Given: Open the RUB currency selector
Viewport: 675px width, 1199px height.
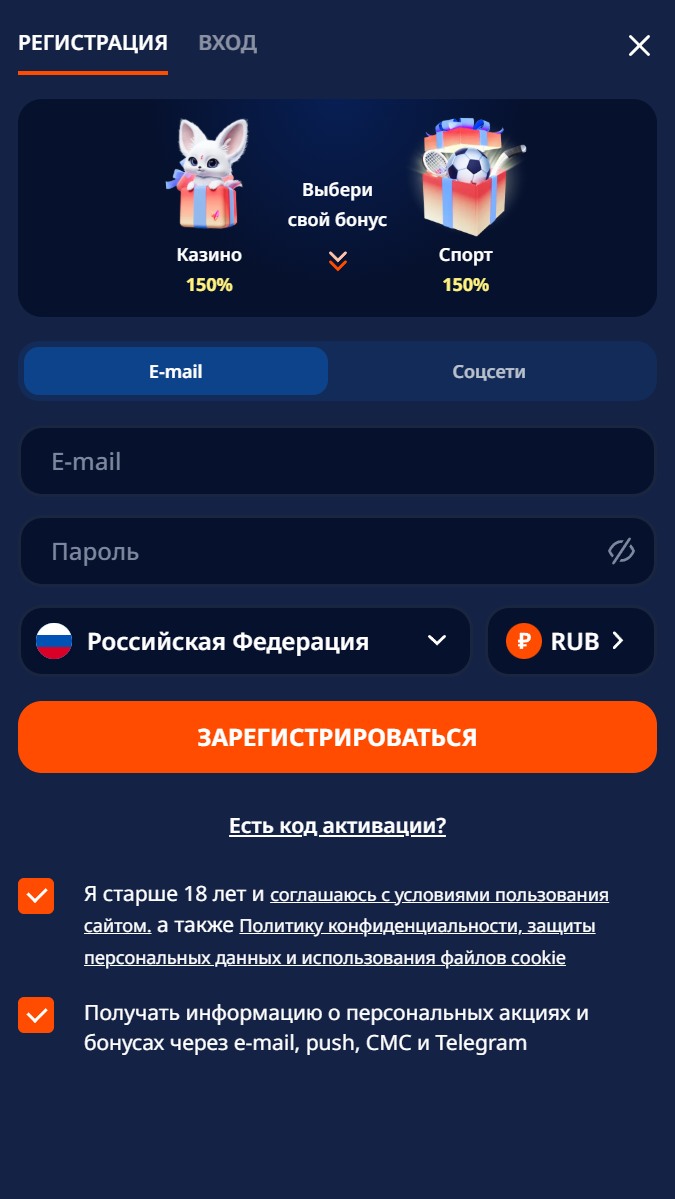Looking at the screenshot, I should pos(570,641).
